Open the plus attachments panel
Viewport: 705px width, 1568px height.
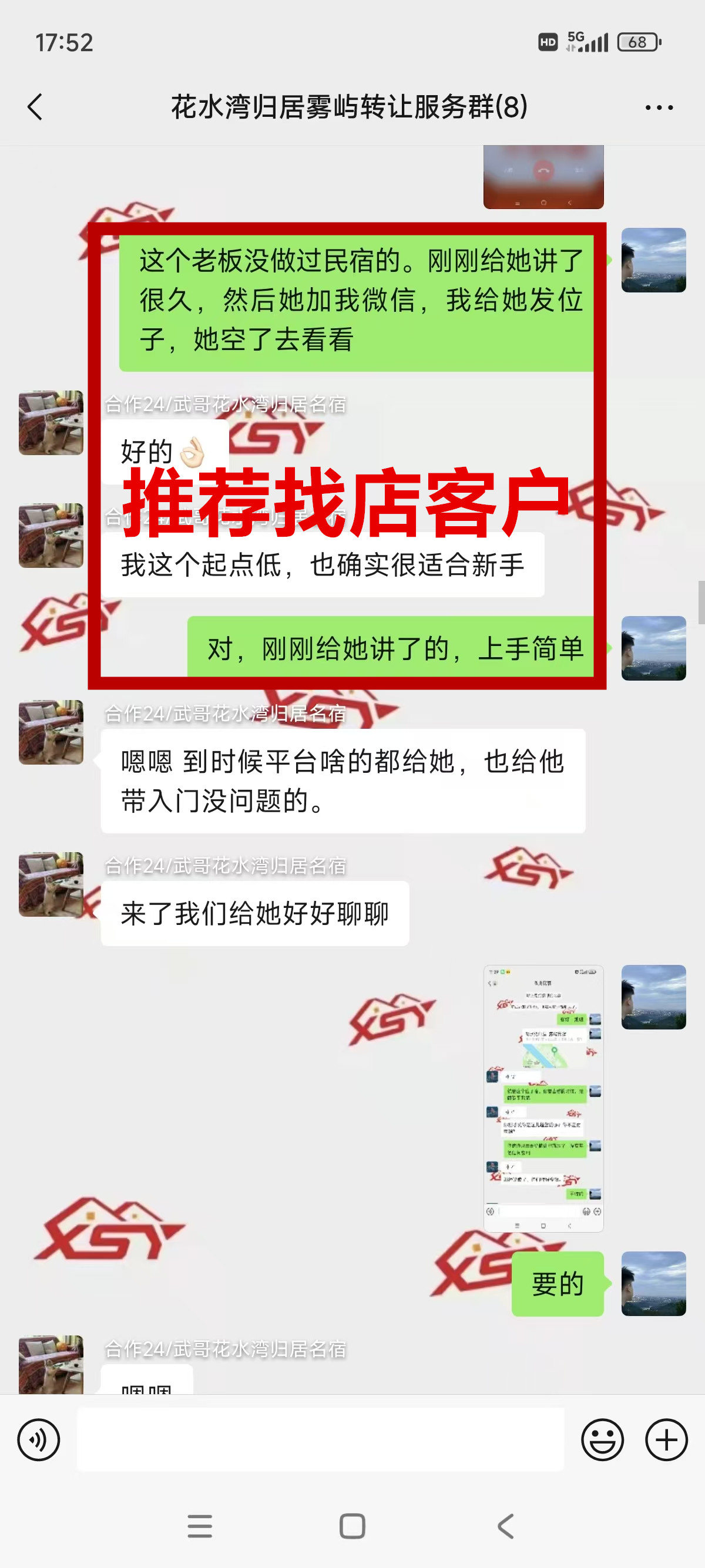point(666,1439)
